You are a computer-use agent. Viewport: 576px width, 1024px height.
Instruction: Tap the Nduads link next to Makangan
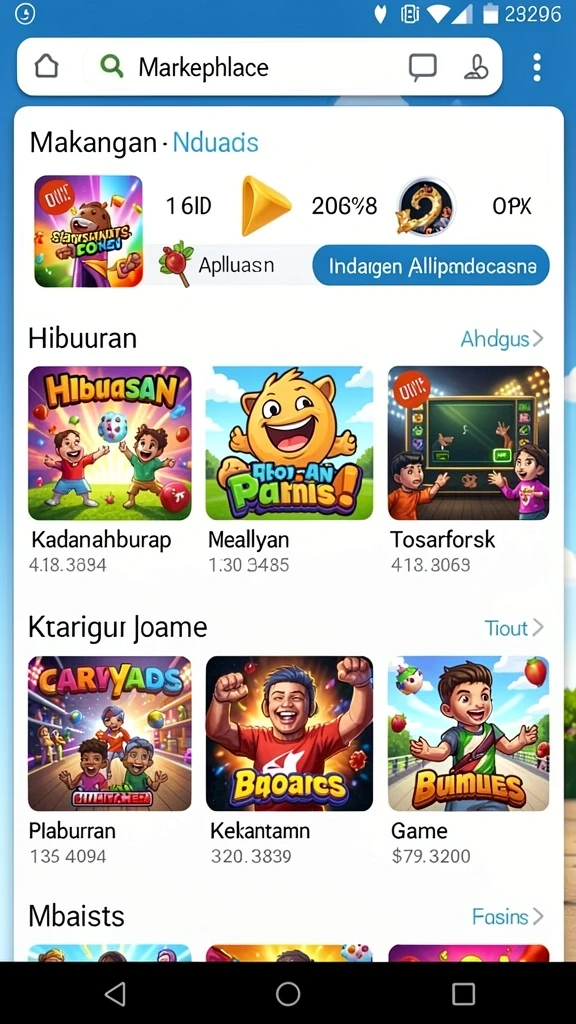(x=216, y=142)
